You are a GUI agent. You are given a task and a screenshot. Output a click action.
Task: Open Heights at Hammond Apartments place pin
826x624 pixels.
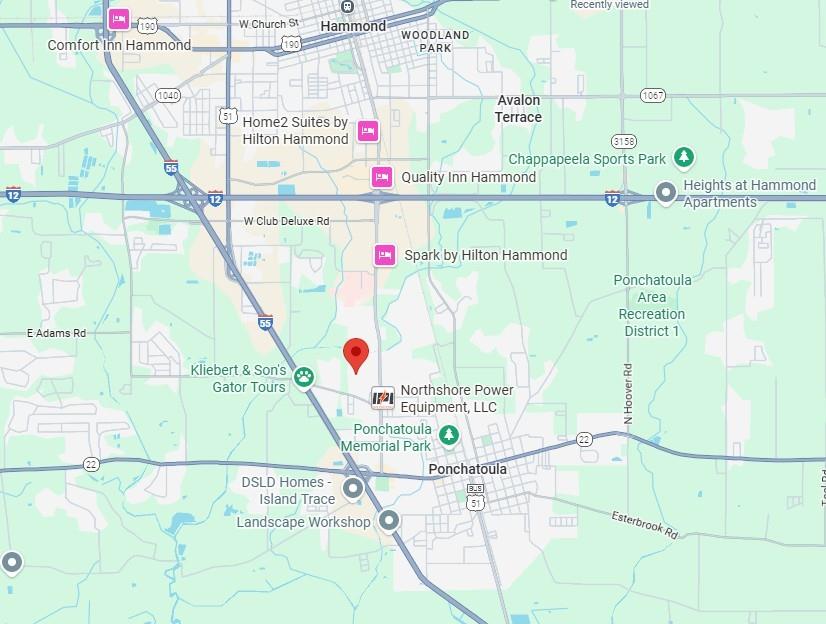pyautogui.click(x=665, y=191)
